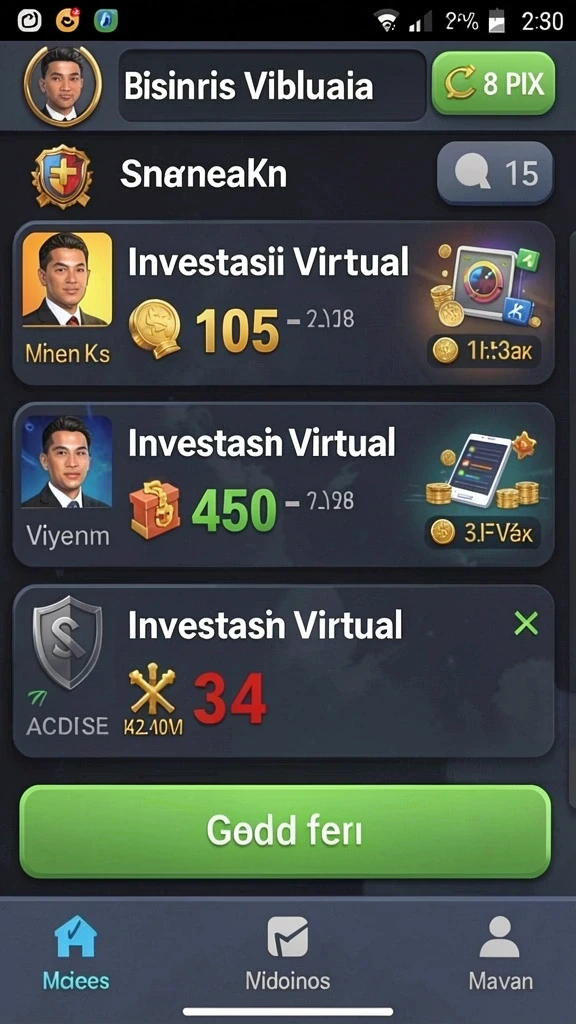Open the Mhen Ks investment card

(283, 303)
